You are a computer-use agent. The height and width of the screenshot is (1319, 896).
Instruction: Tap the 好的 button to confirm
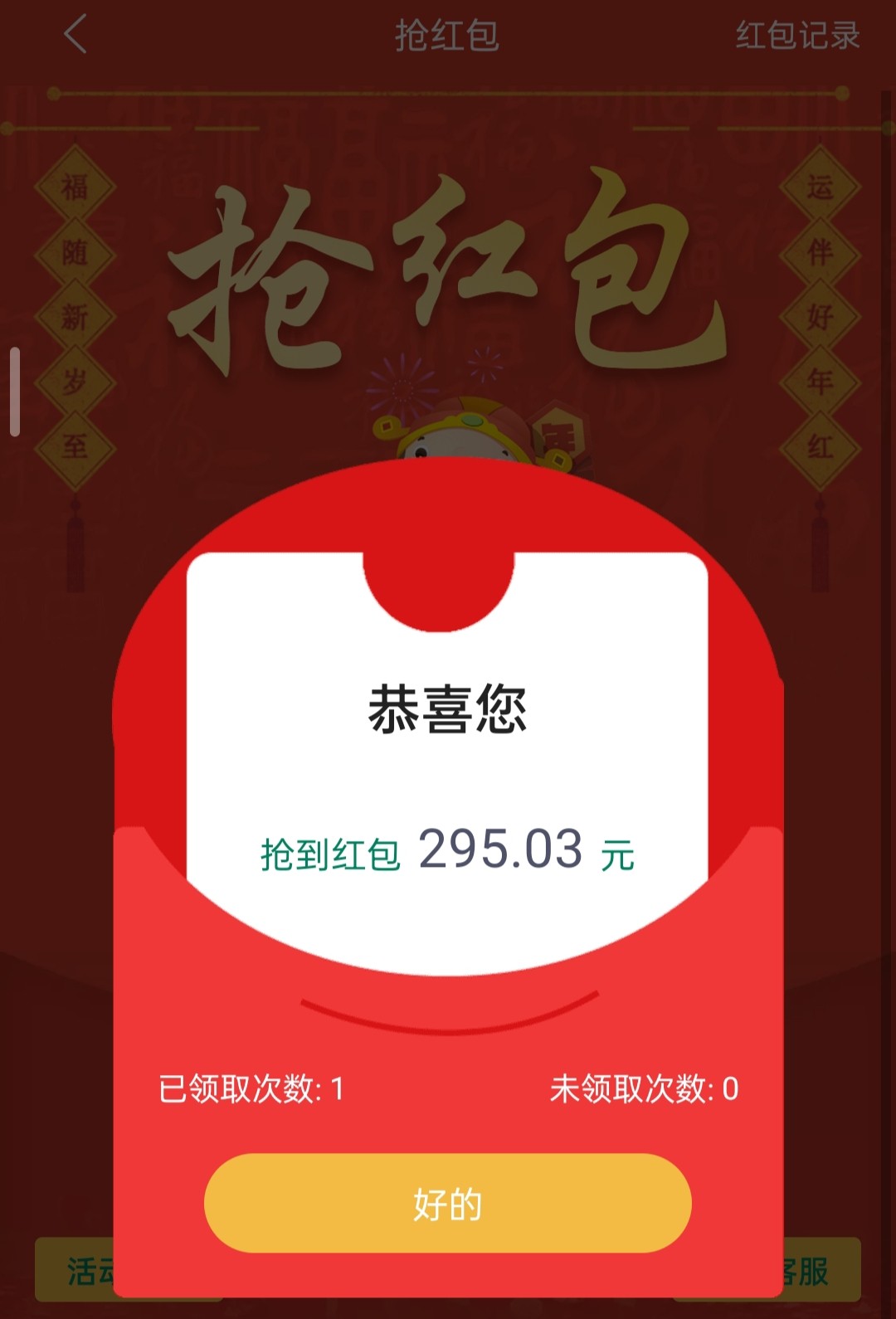447,1202
